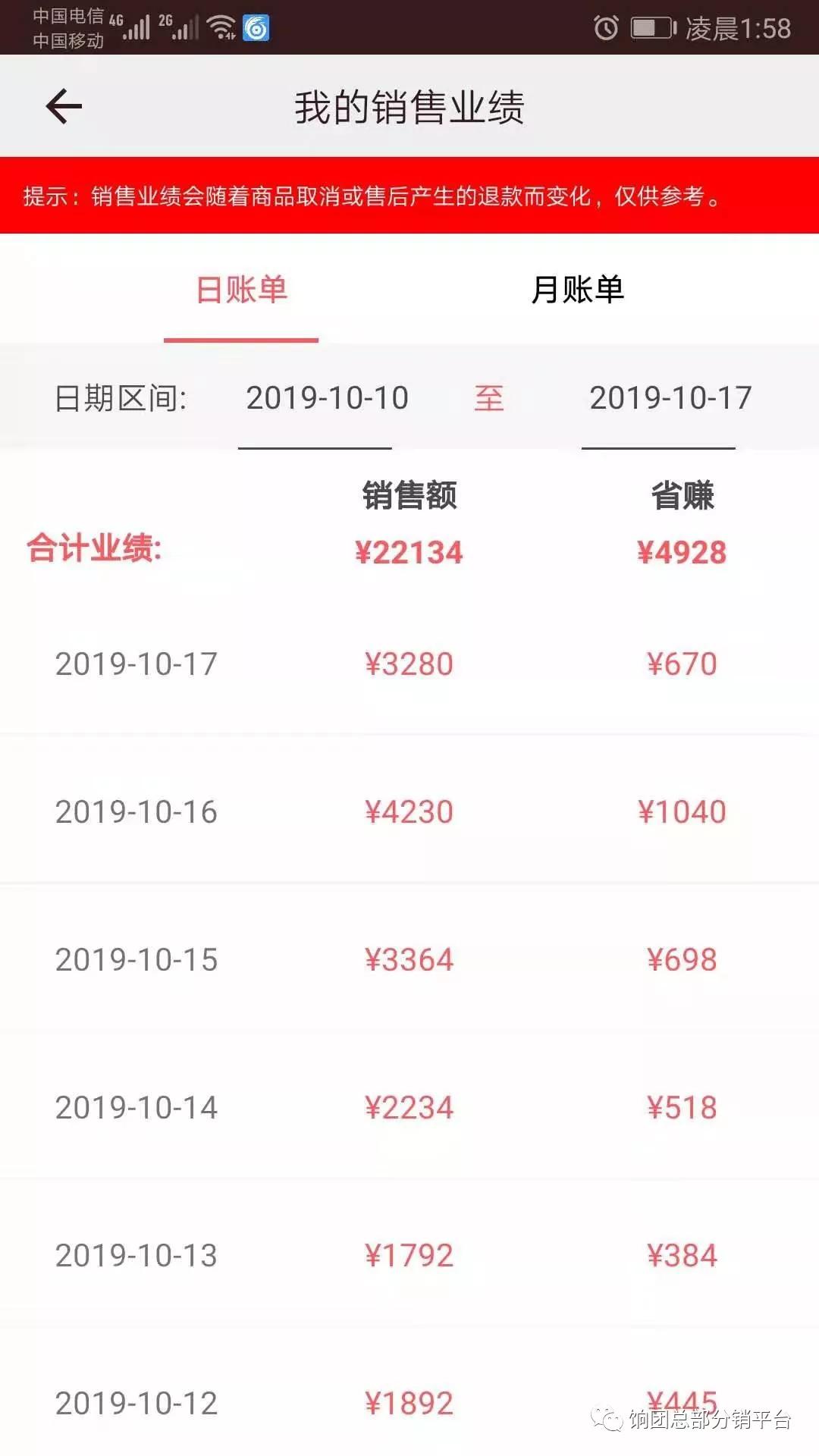The width and height of the screenshot is (819, 1456).
Task: Tap the back arrow to return
Action: pos(64,105)
